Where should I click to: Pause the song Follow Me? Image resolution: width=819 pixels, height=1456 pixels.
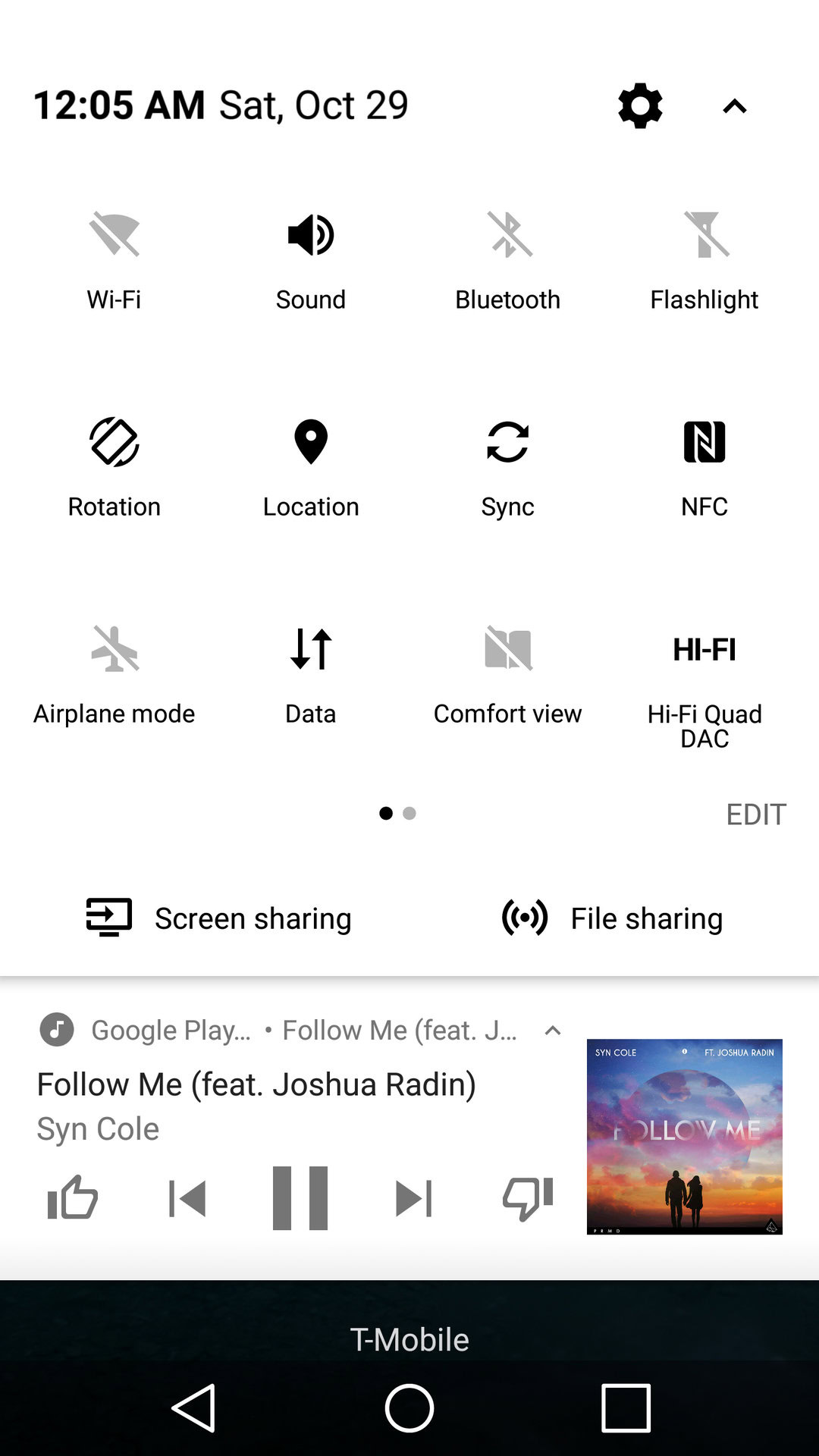(x=300, y=1198)
